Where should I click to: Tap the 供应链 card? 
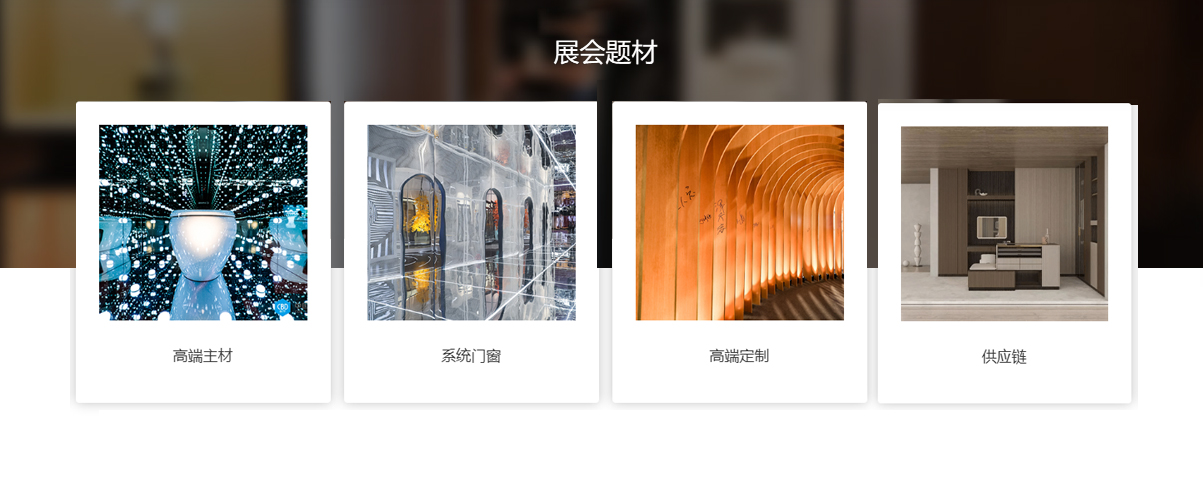click(1005, 252)
